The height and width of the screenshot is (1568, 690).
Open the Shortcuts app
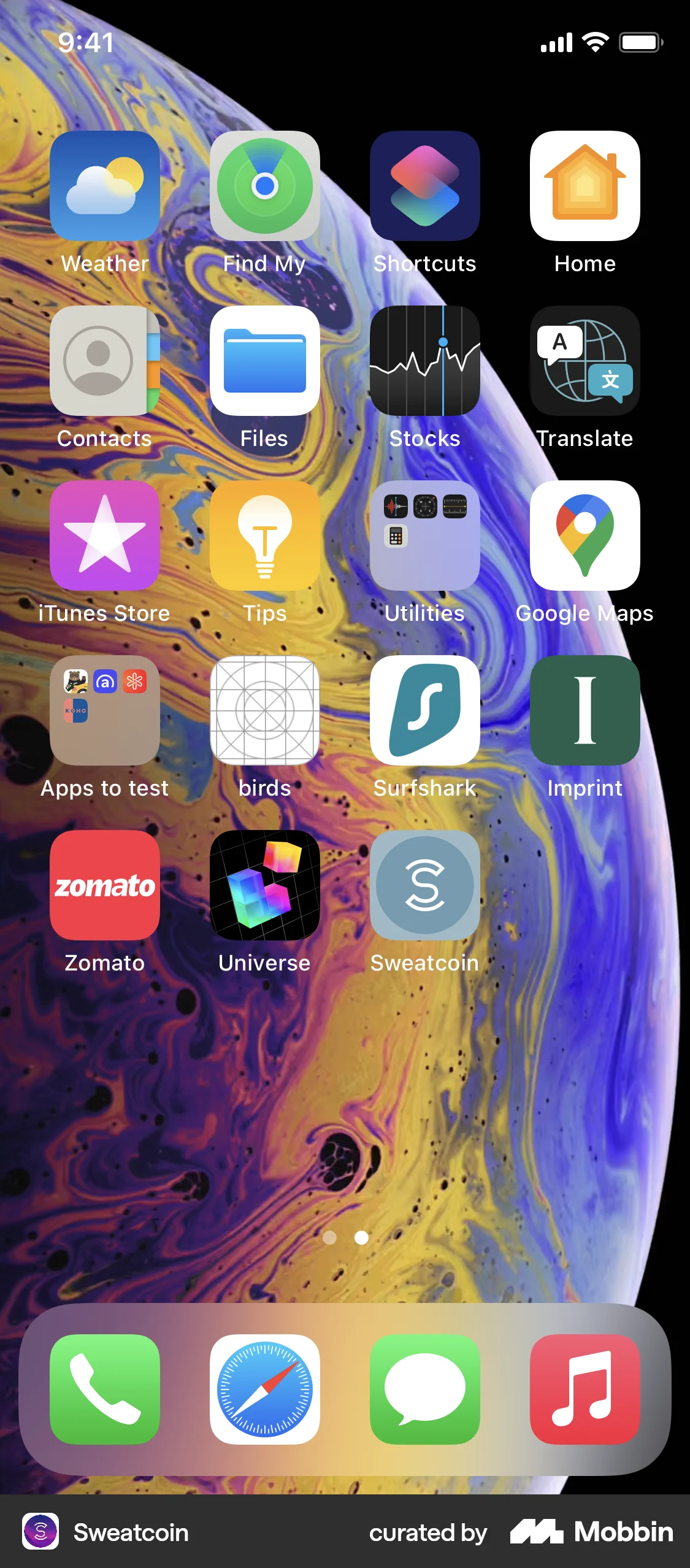click(x=425, y=186)
